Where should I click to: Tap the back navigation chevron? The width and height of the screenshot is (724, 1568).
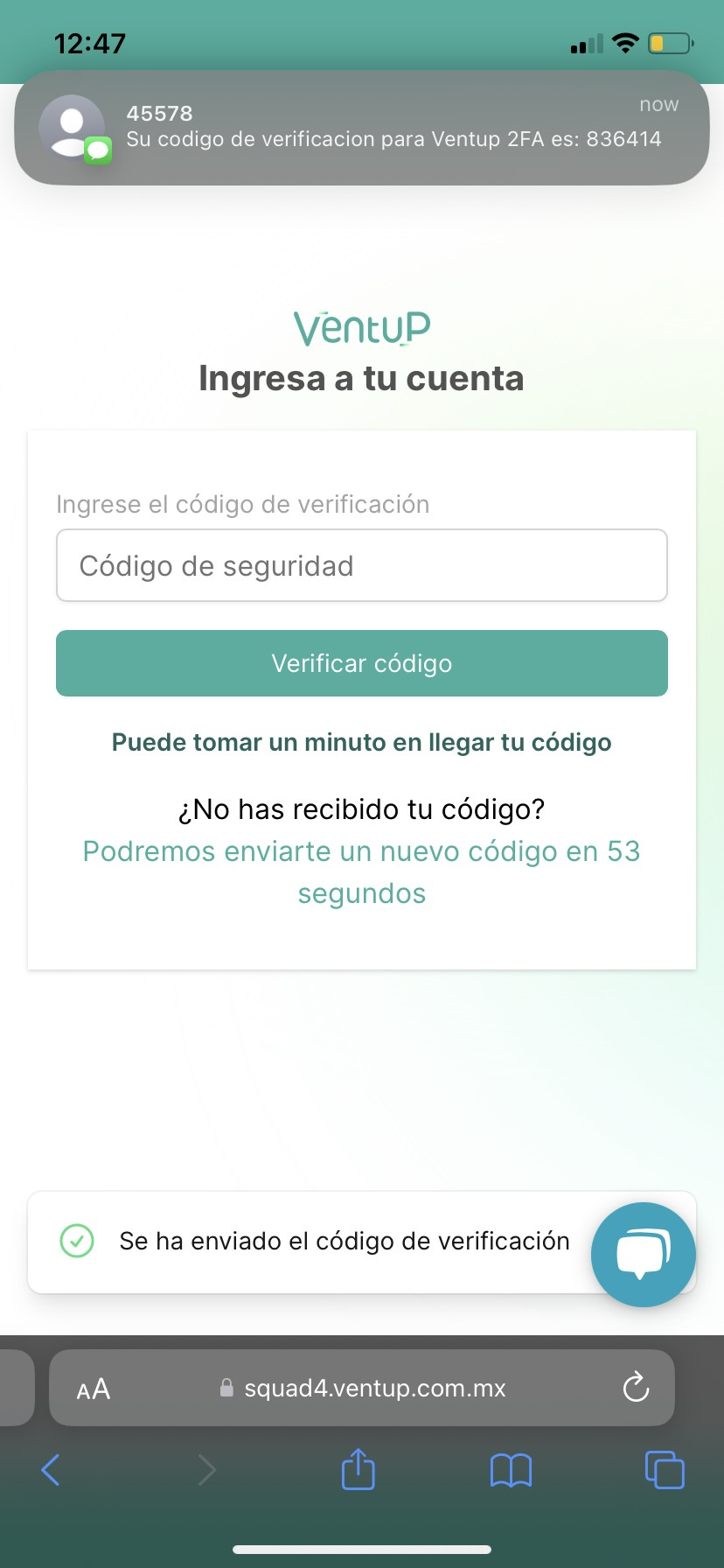50,1470
